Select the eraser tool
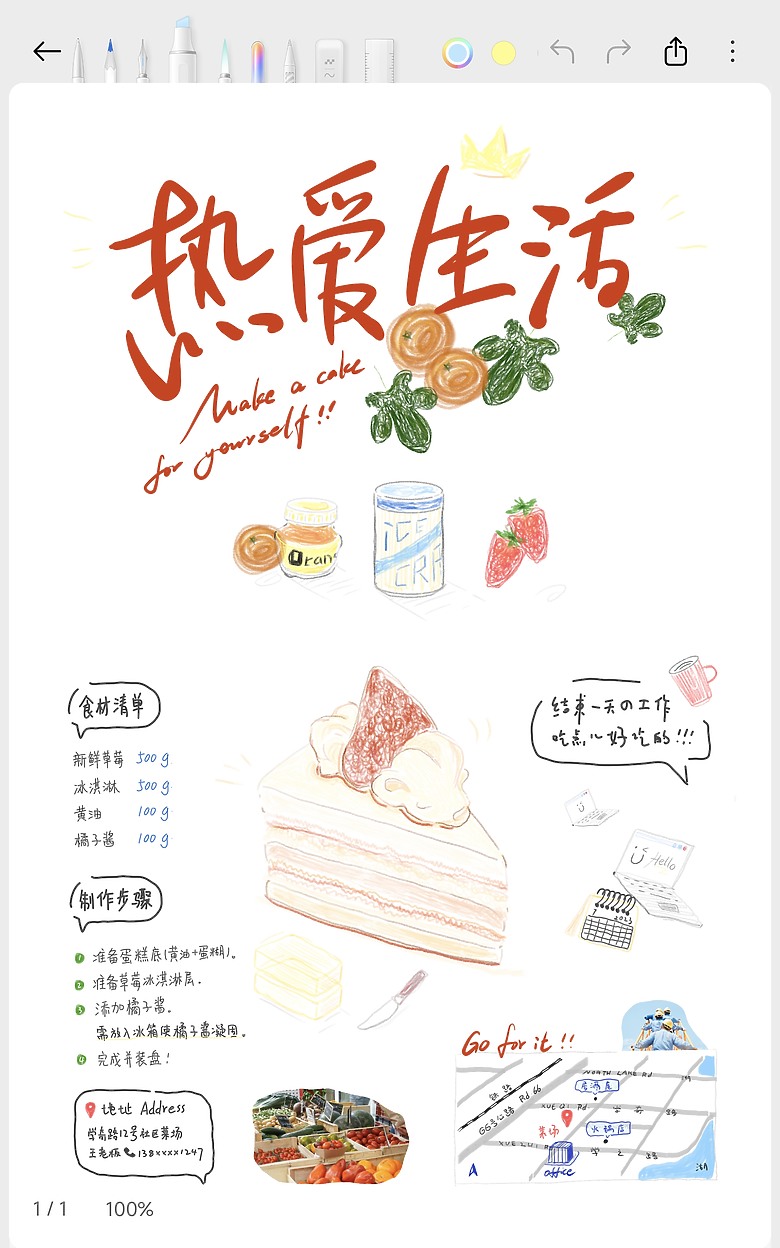Image resolution: width=780 pixels, height=1248 pixels. tap(330, 60)
